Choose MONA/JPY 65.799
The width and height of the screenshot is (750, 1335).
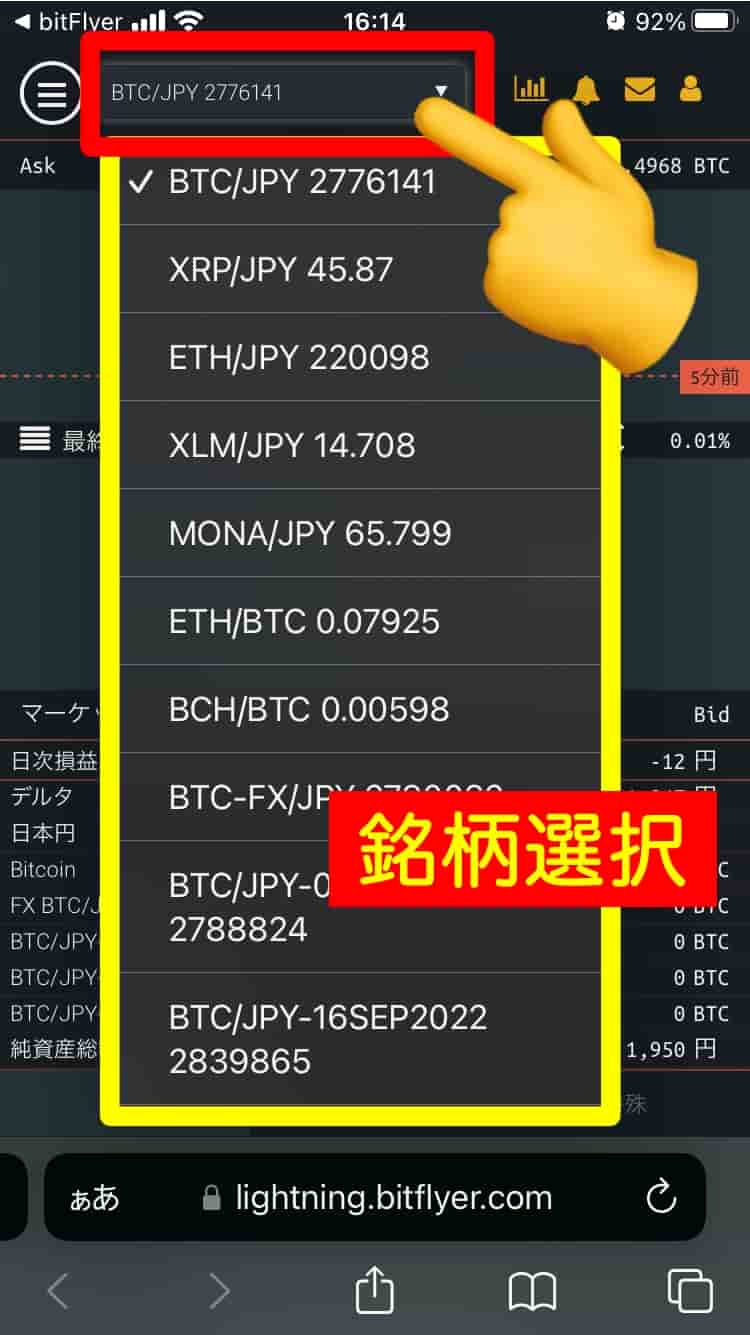point(310,533)
